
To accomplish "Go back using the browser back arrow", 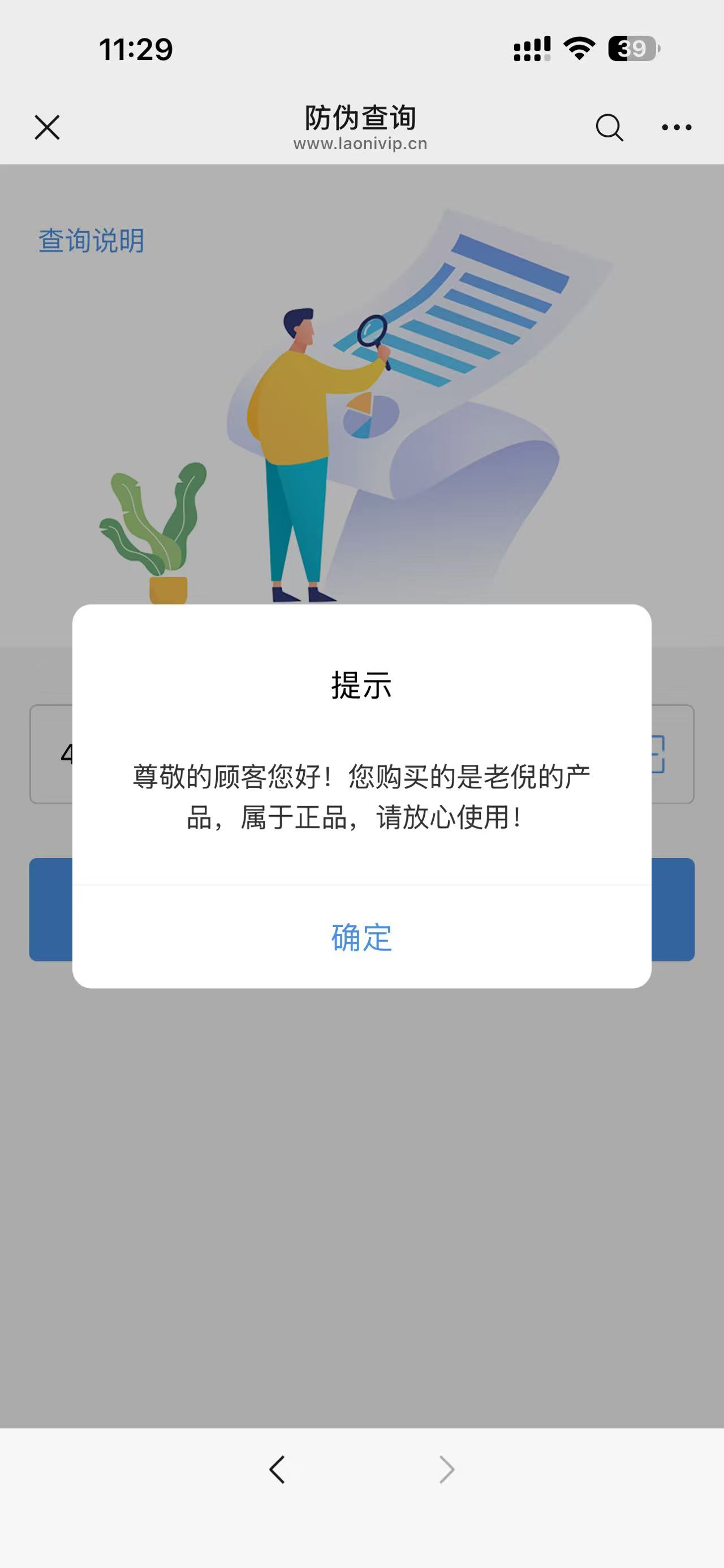I will (277, 1470).
